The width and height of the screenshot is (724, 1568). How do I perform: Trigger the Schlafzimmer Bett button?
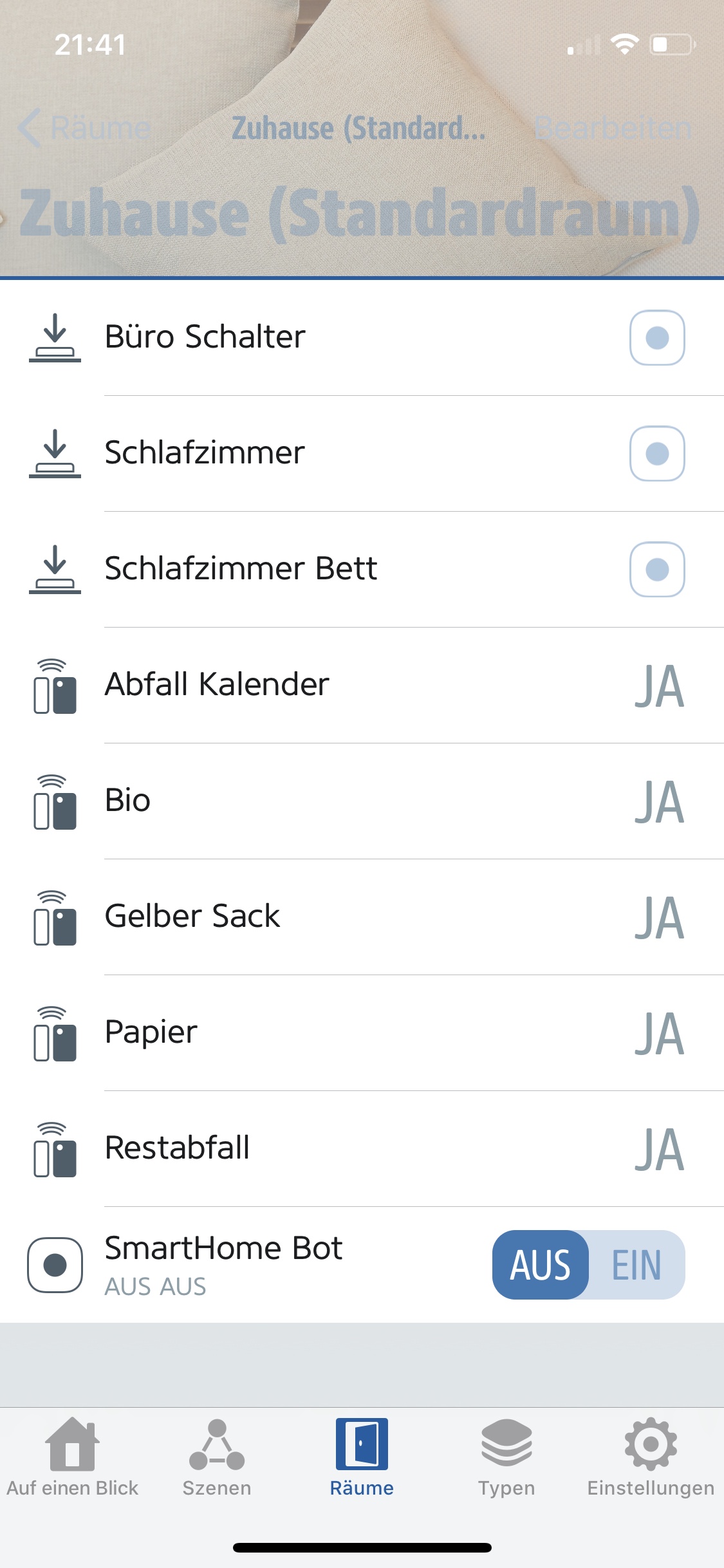(656, 570)
